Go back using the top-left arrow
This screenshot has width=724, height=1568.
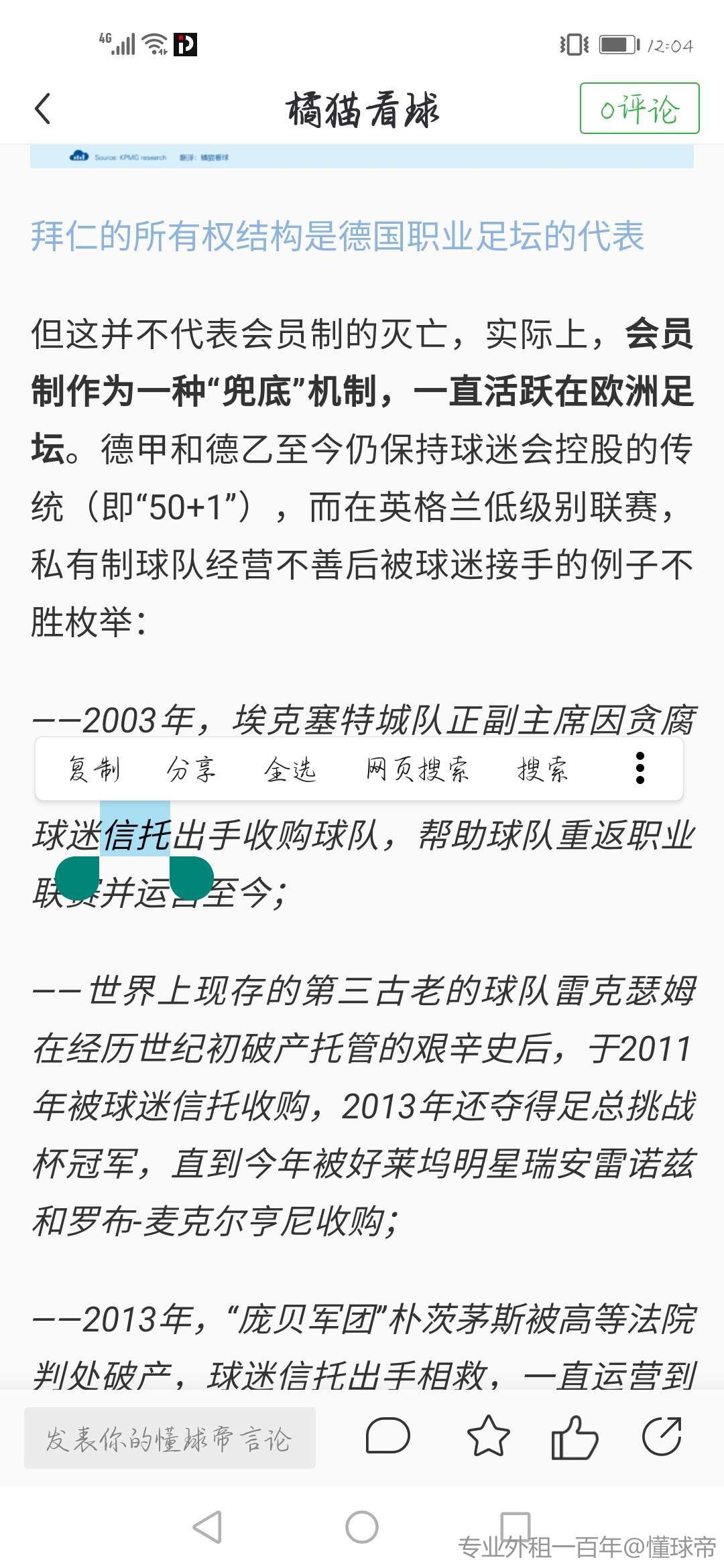[x=43, y=109]
